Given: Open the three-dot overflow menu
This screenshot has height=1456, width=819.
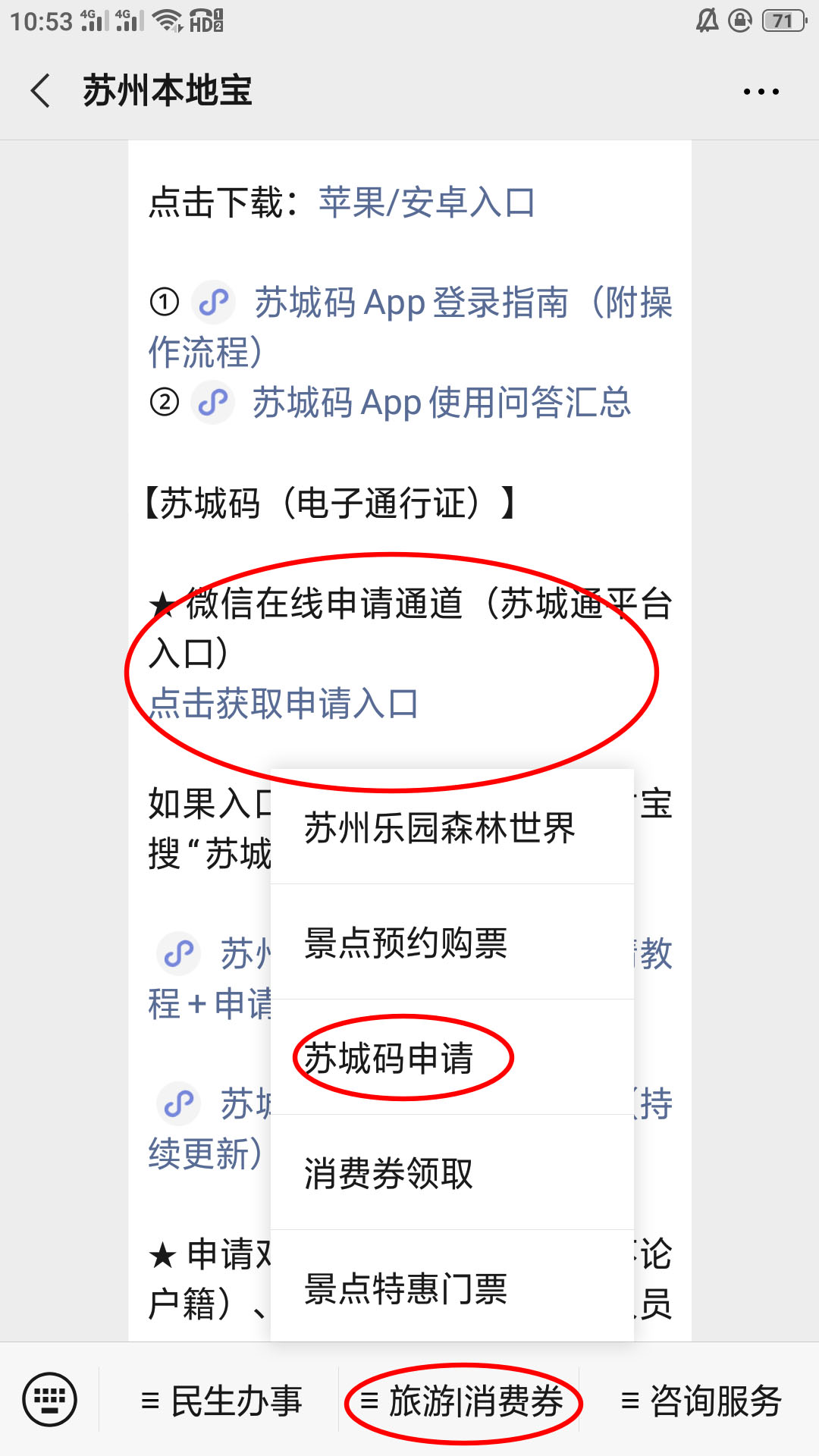Looking at the screenshot, I should 761,92.
